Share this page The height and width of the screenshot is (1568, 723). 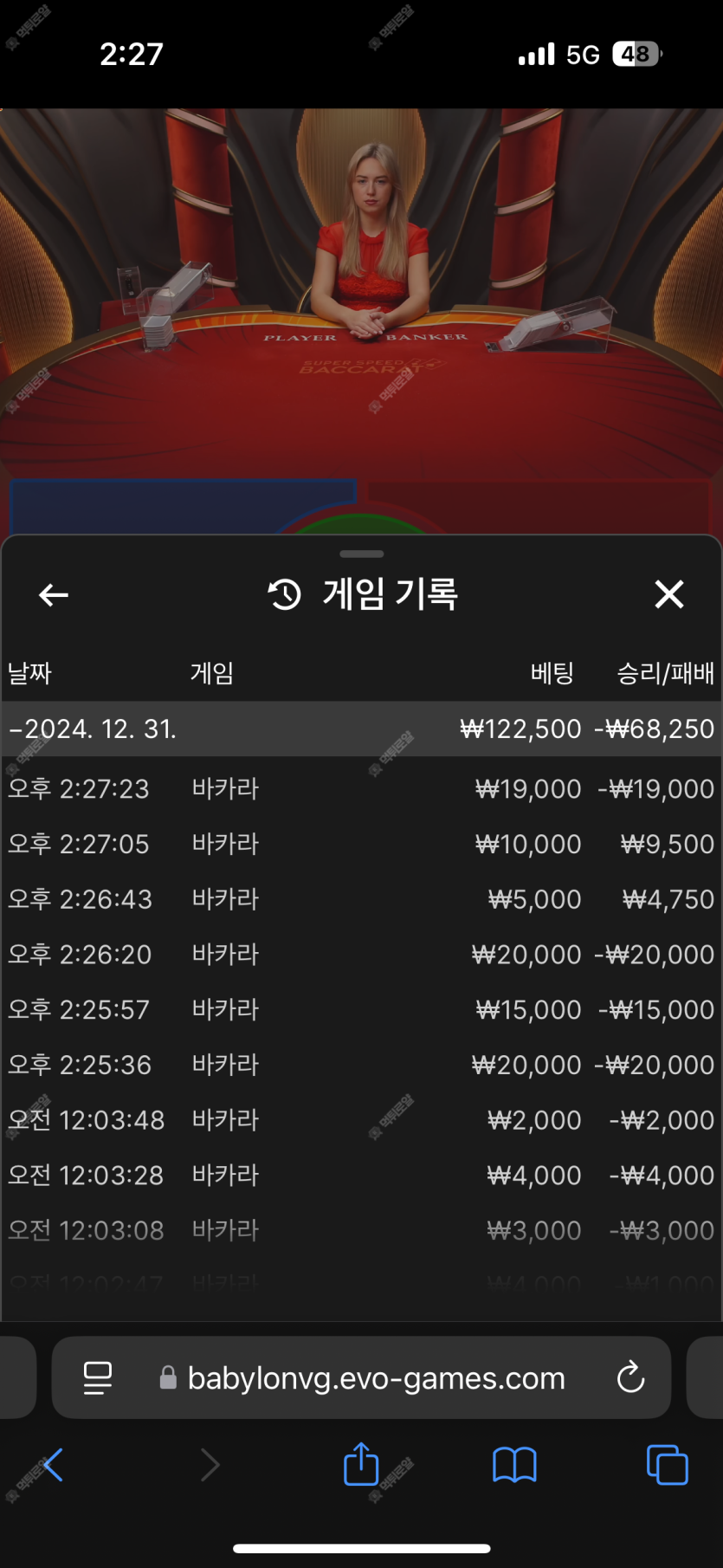click(361, 1463)
